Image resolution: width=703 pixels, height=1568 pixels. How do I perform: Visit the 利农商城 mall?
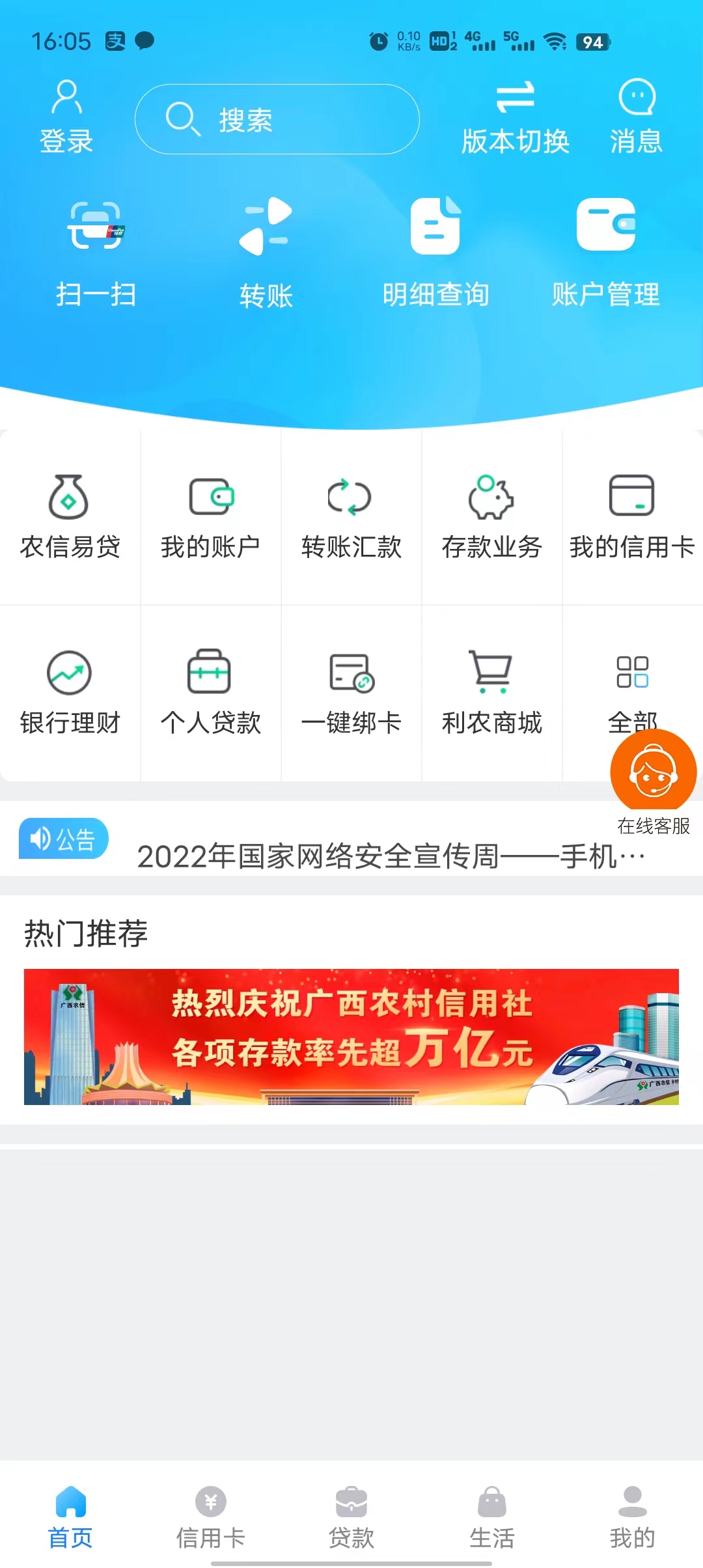[x=491, y=693]
